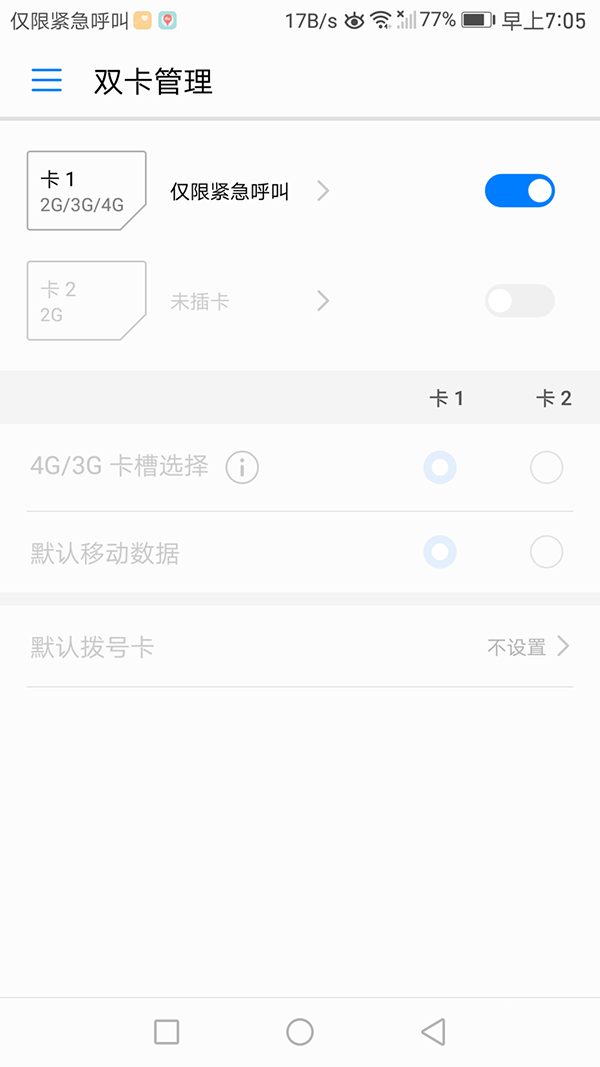Viewport: 600px width, 1067px height.
Task: Show info about 4G/3G 卡槽选择
Action: tap(242, 467)
